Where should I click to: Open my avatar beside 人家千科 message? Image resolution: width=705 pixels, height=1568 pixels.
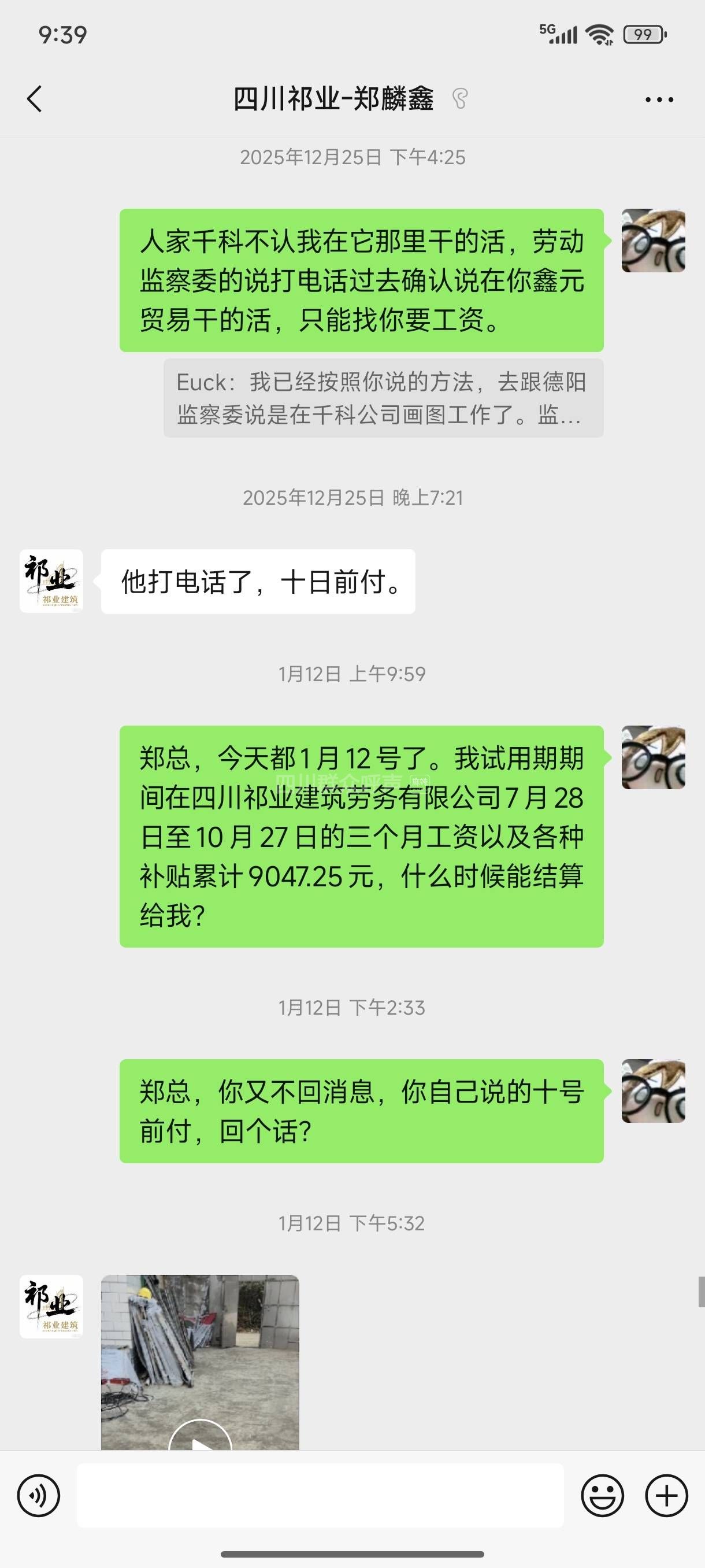click(654, 241)
